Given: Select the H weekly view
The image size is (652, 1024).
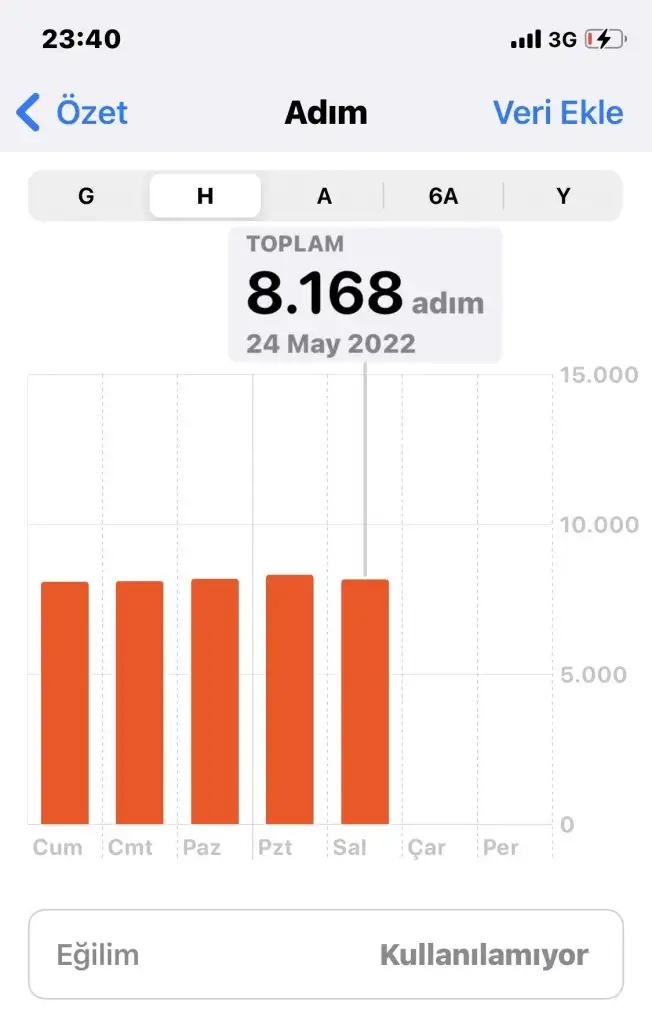Looking at the screenshot, I should pyautogui.click(x=205, y=196).
